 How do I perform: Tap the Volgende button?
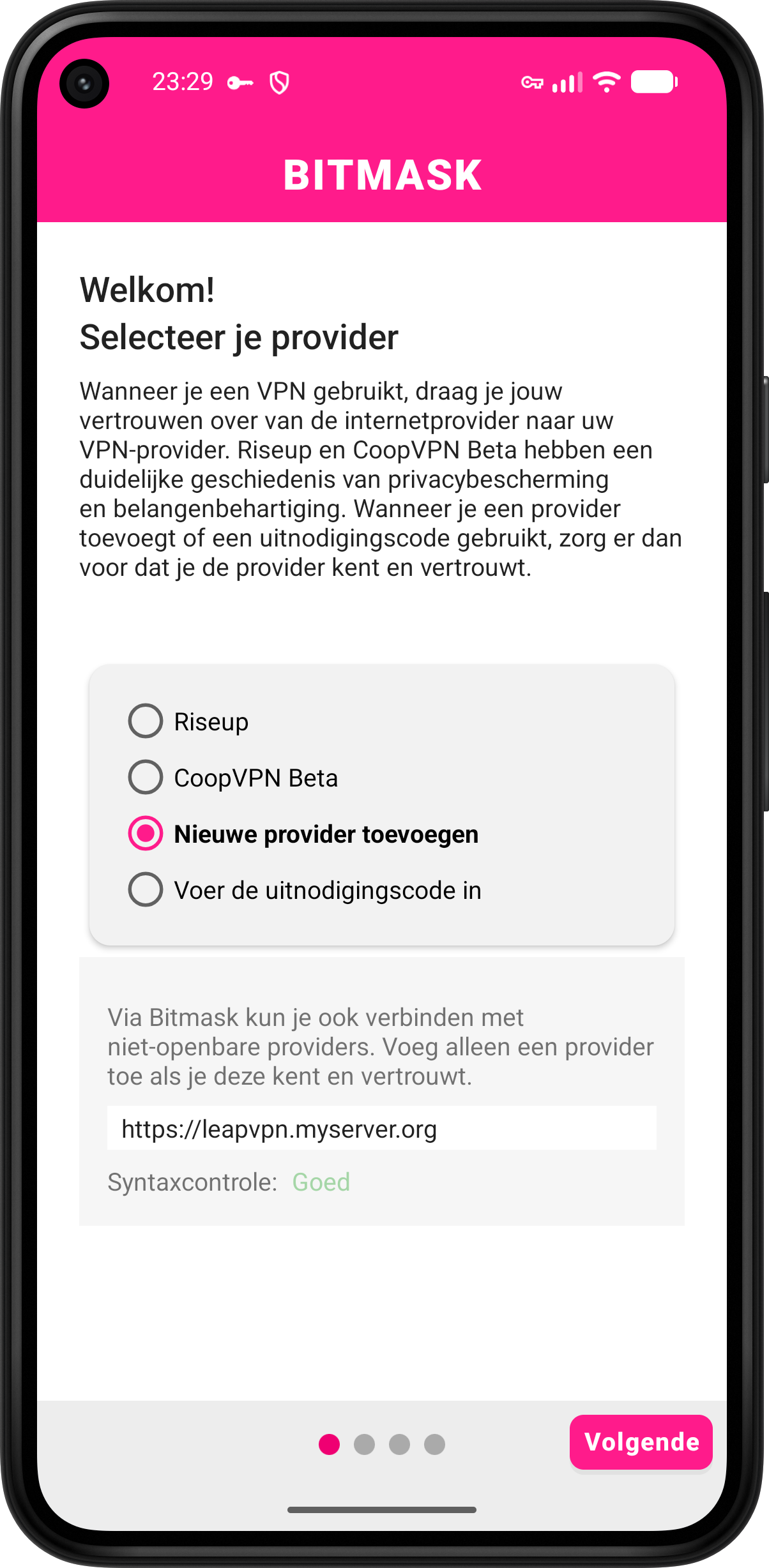641,1442
